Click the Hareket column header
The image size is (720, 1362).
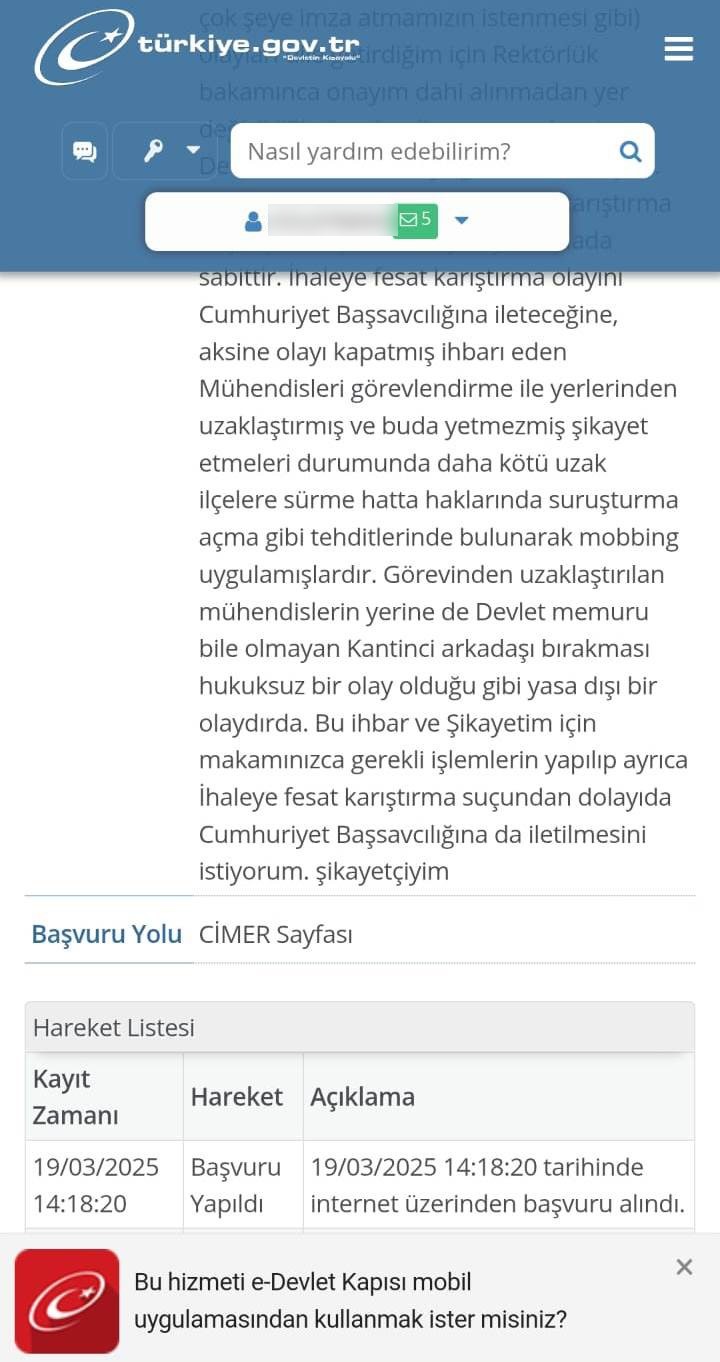[238, 1096]
